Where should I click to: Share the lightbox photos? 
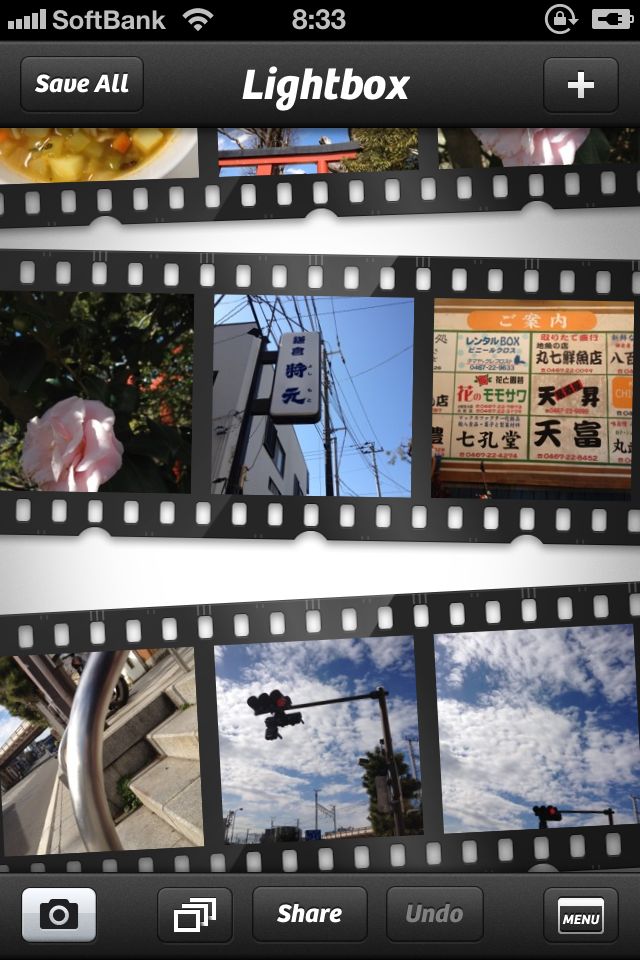309,914
